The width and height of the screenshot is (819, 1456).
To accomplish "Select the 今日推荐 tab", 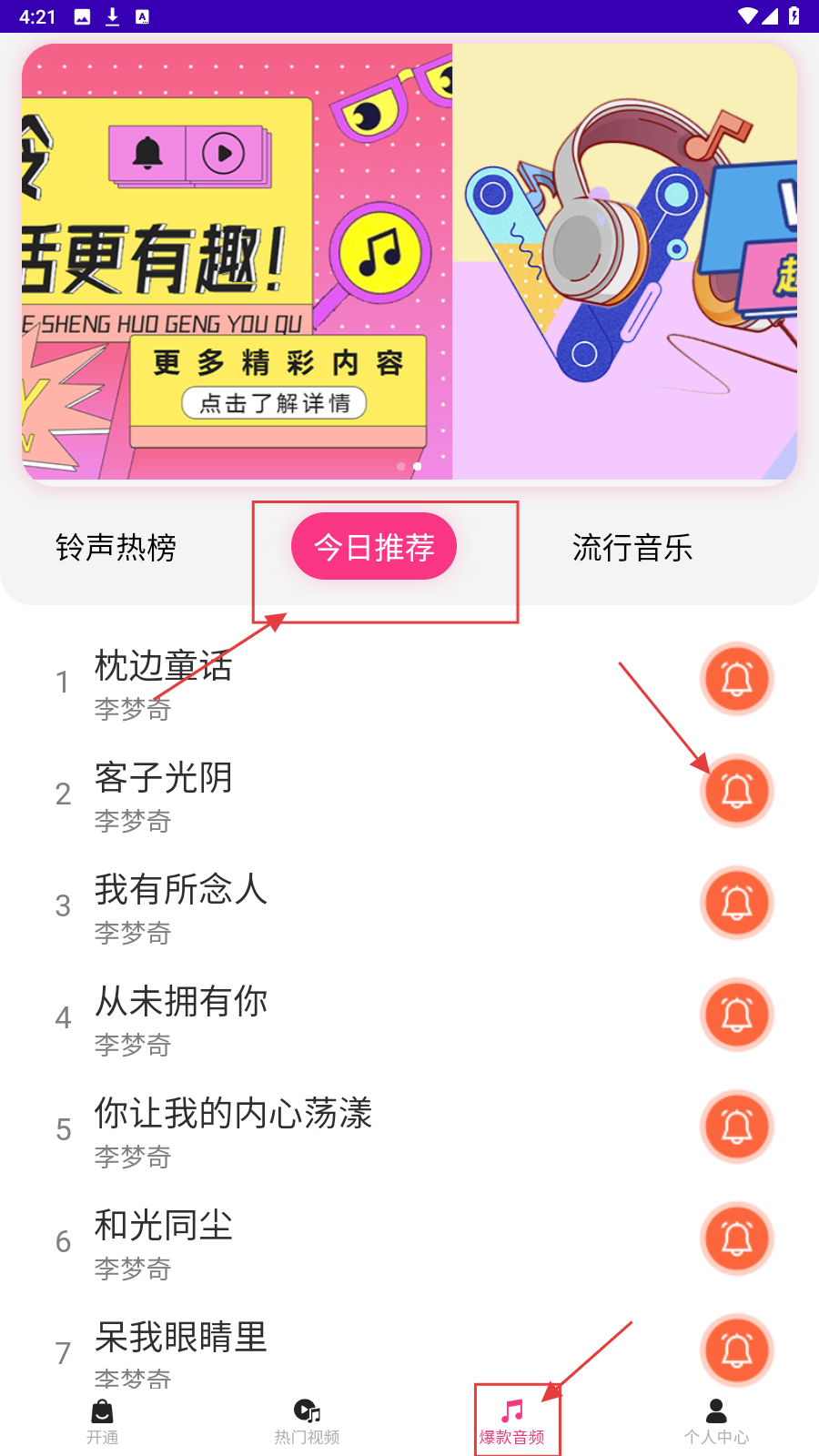I will (374, 547).
